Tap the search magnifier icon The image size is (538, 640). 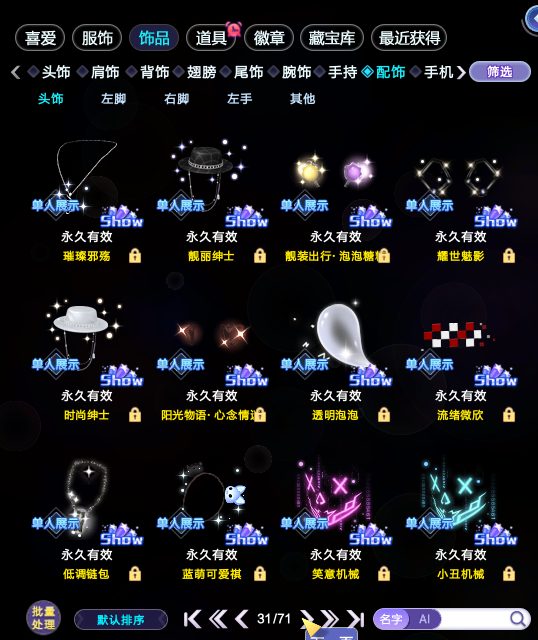[518, 619]
